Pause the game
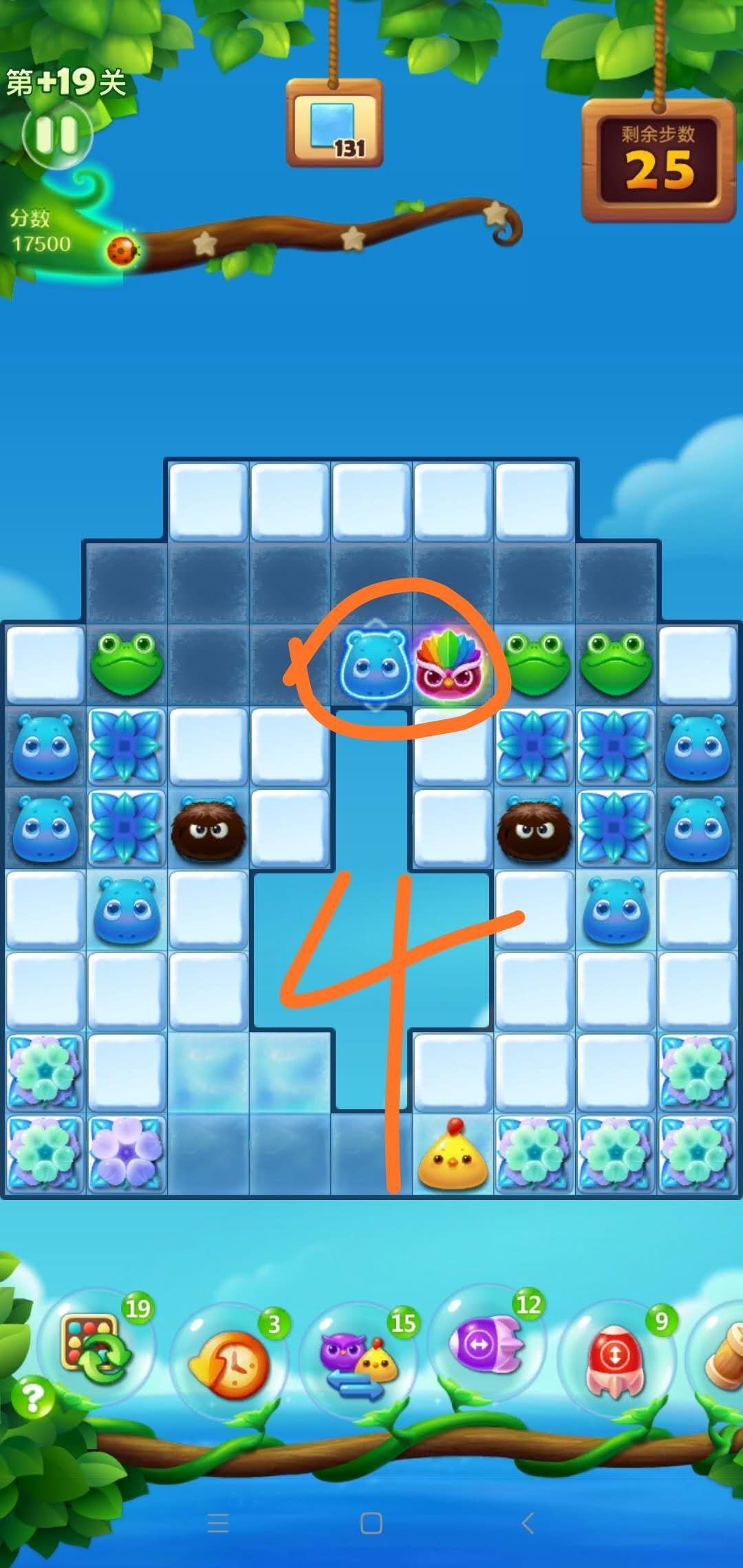 pos(56,135)
